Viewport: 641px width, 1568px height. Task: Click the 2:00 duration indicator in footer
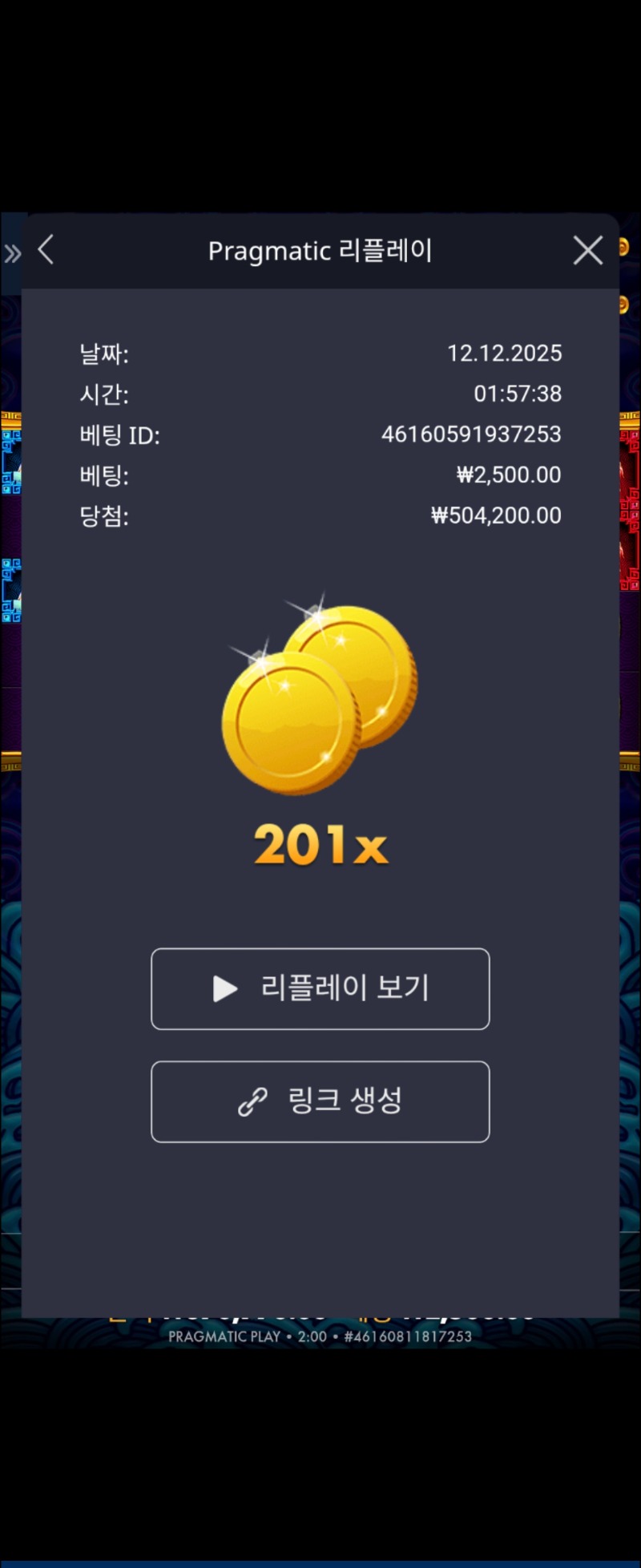pyautogui.click(x=311, y=1336)
